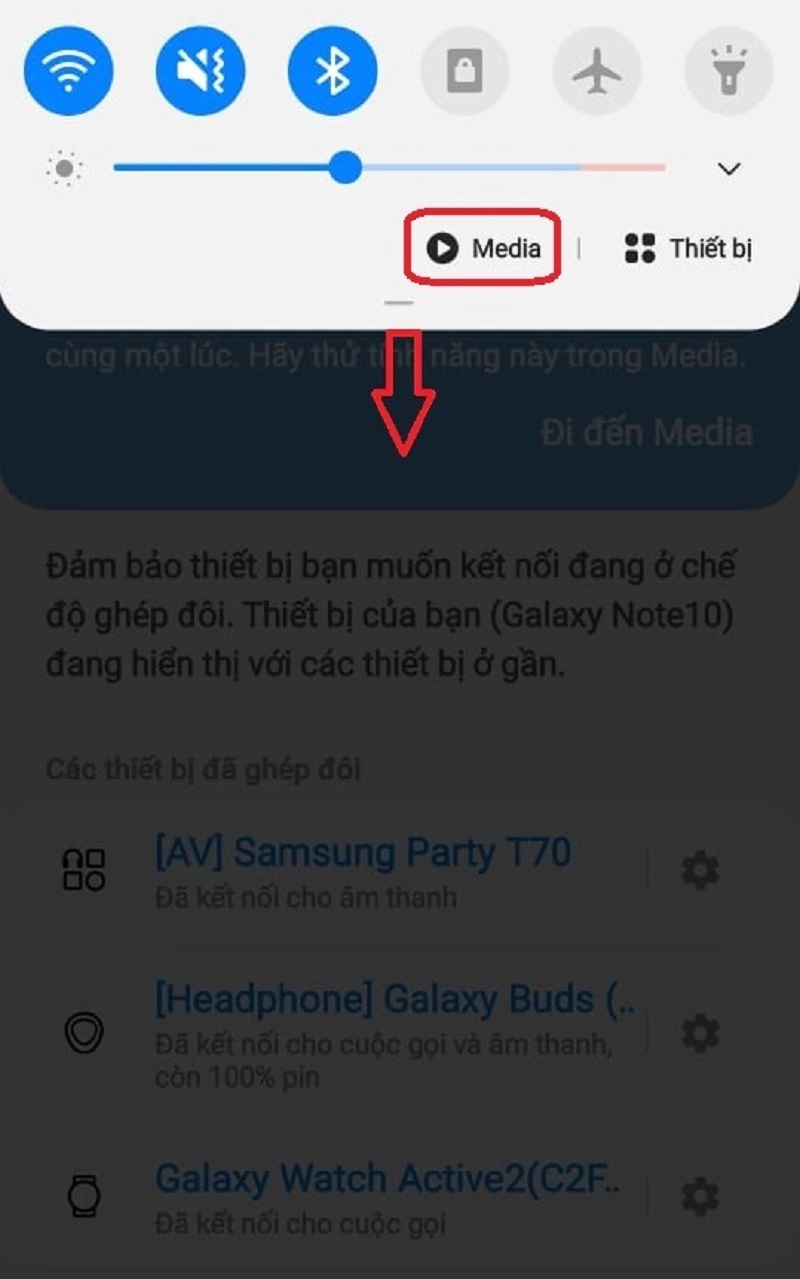Screen dimensions: 800x1279
Task: Open the Media panel
Action: 483,248
